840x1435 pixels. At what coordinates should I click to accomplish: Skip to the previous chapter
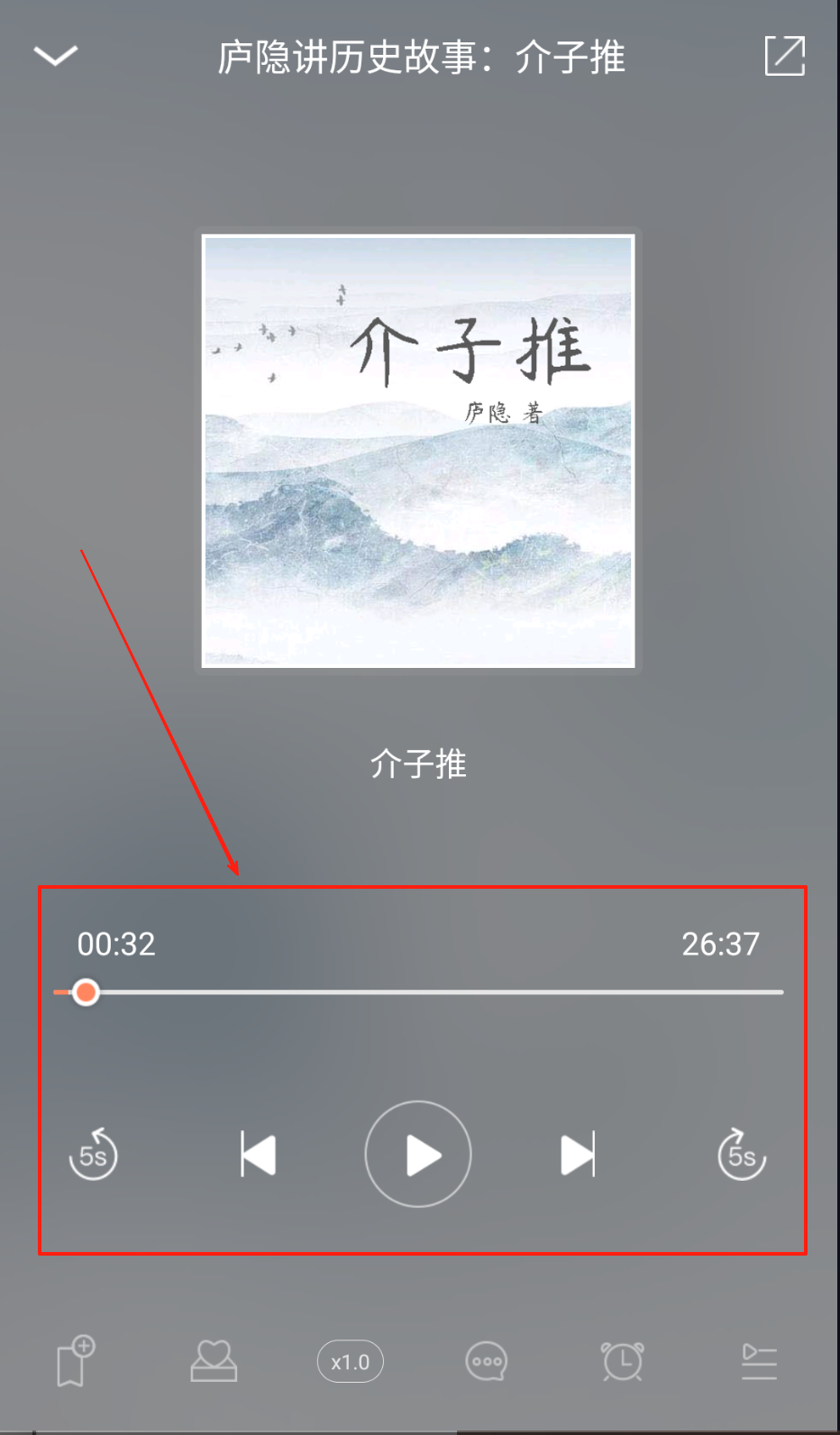click(258, 1154)
